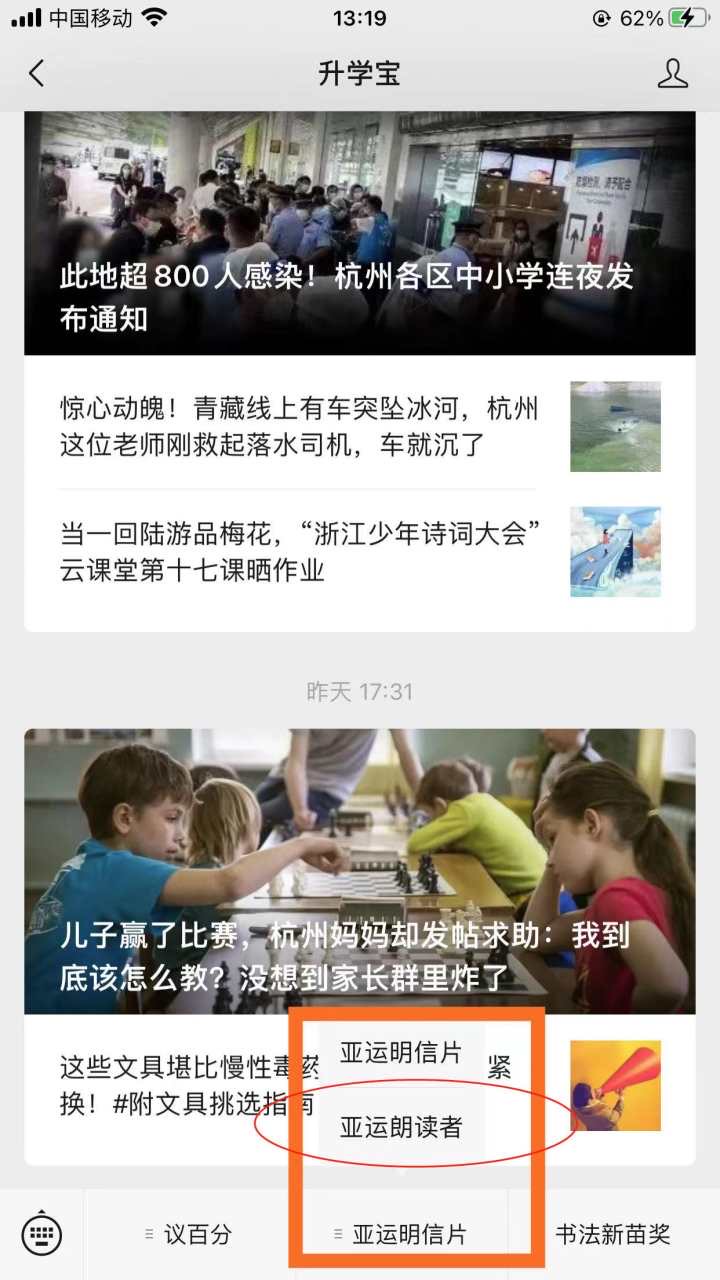Open the article about the Qinghai-Tibet line rescue
The height and width of the screenshot is (1280, 720).
tap(300, 427)
